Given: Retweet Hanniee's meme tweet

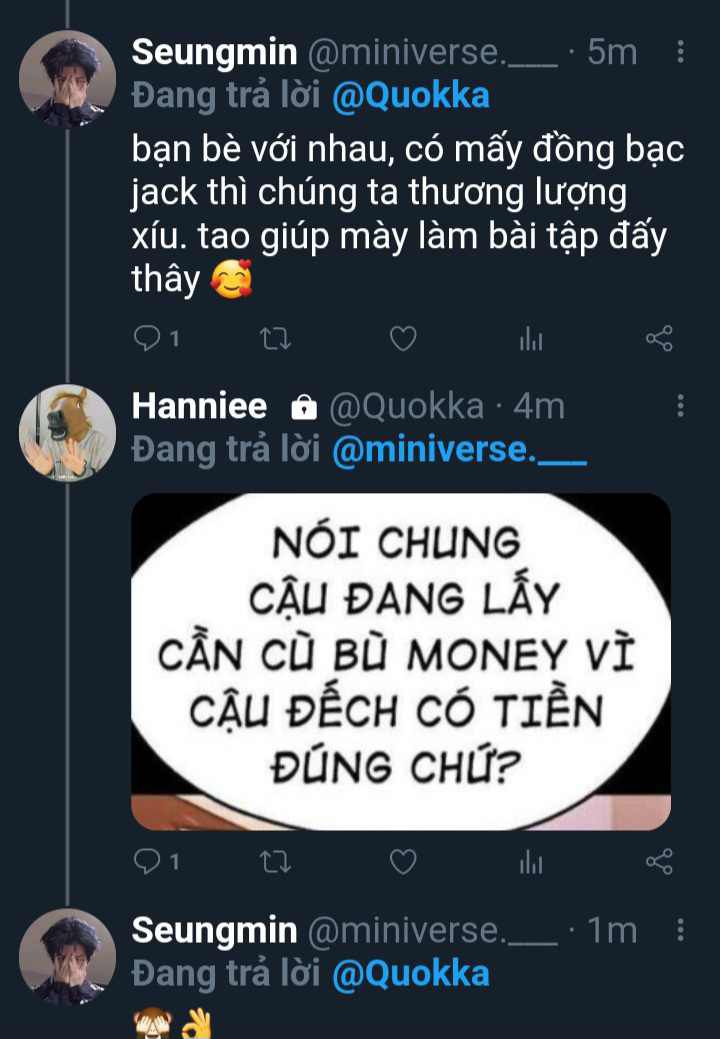Looking at the screenshot, I should [274, 861].
